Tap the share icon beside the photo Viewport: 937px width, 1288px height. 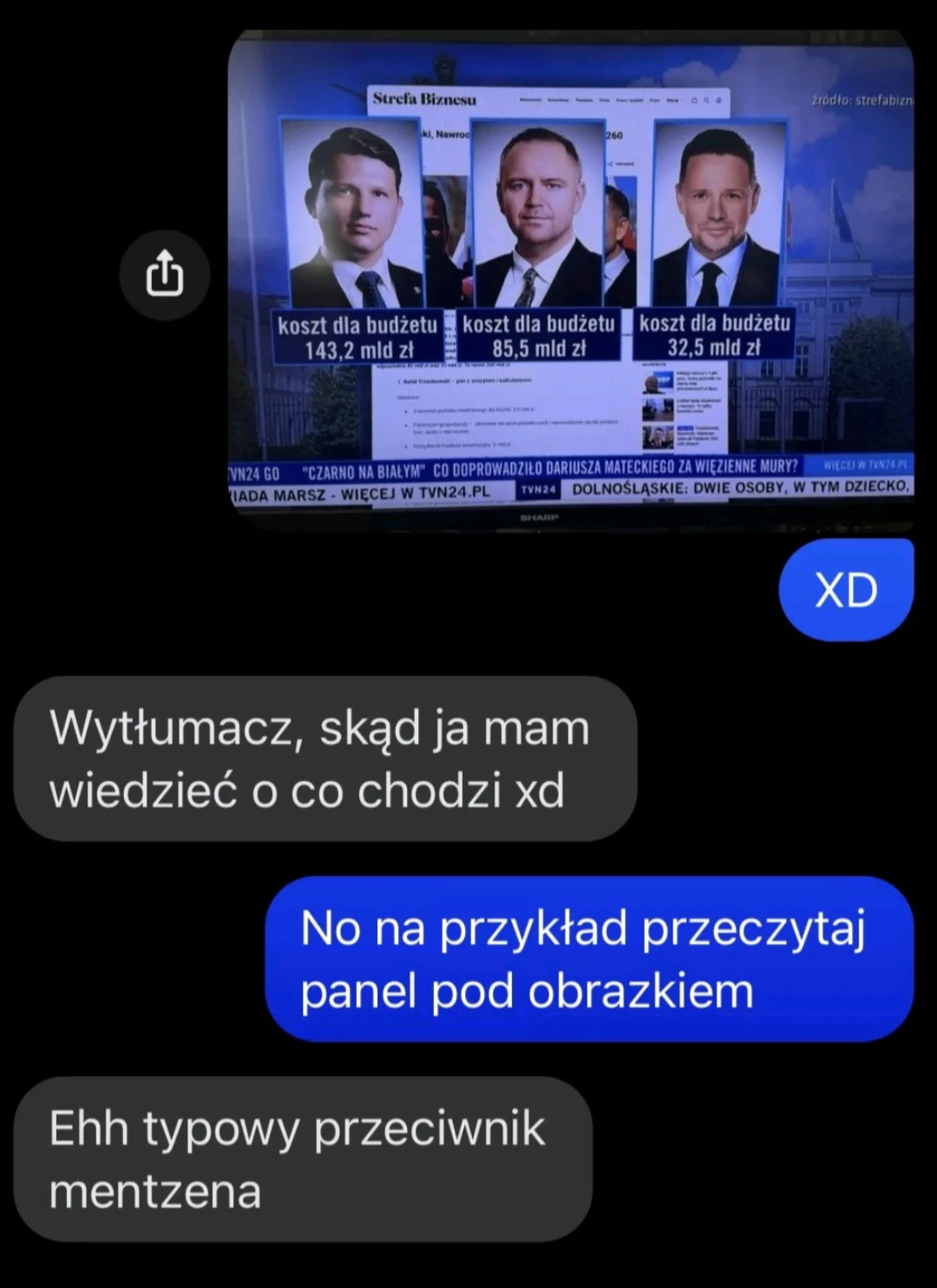click(x=165, y=274)
